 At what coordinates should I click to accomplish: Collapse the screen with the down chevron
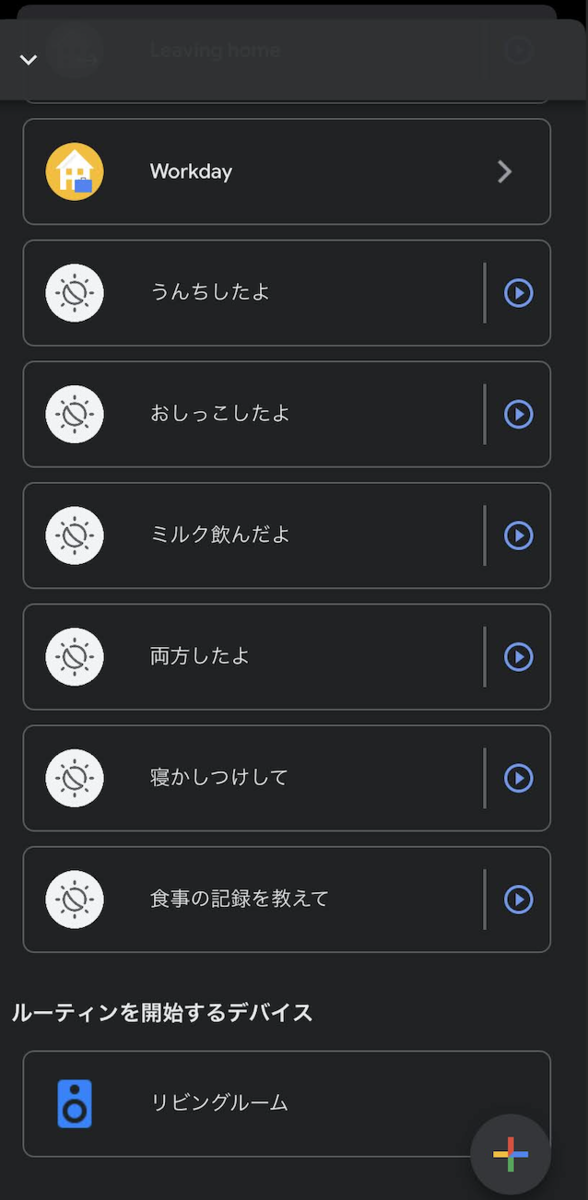pyautogui.click(x=29, y=60)
